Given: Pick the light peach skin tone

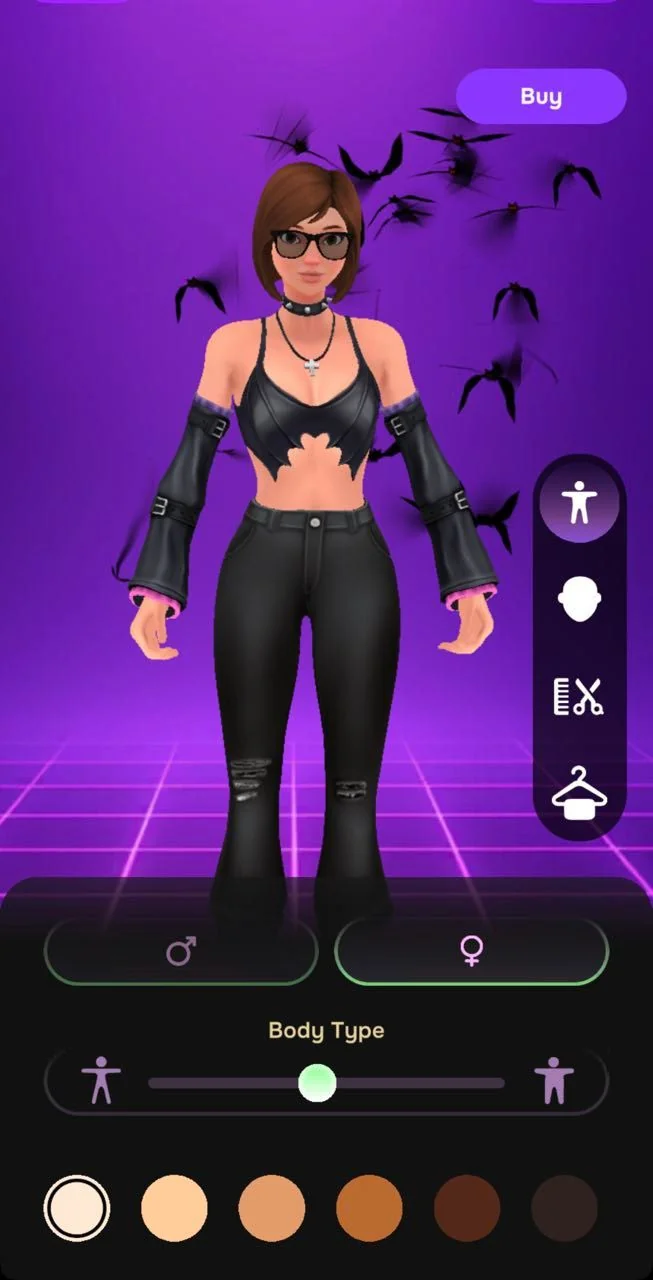Looking at the screenshot, I should pos(174,1208).
